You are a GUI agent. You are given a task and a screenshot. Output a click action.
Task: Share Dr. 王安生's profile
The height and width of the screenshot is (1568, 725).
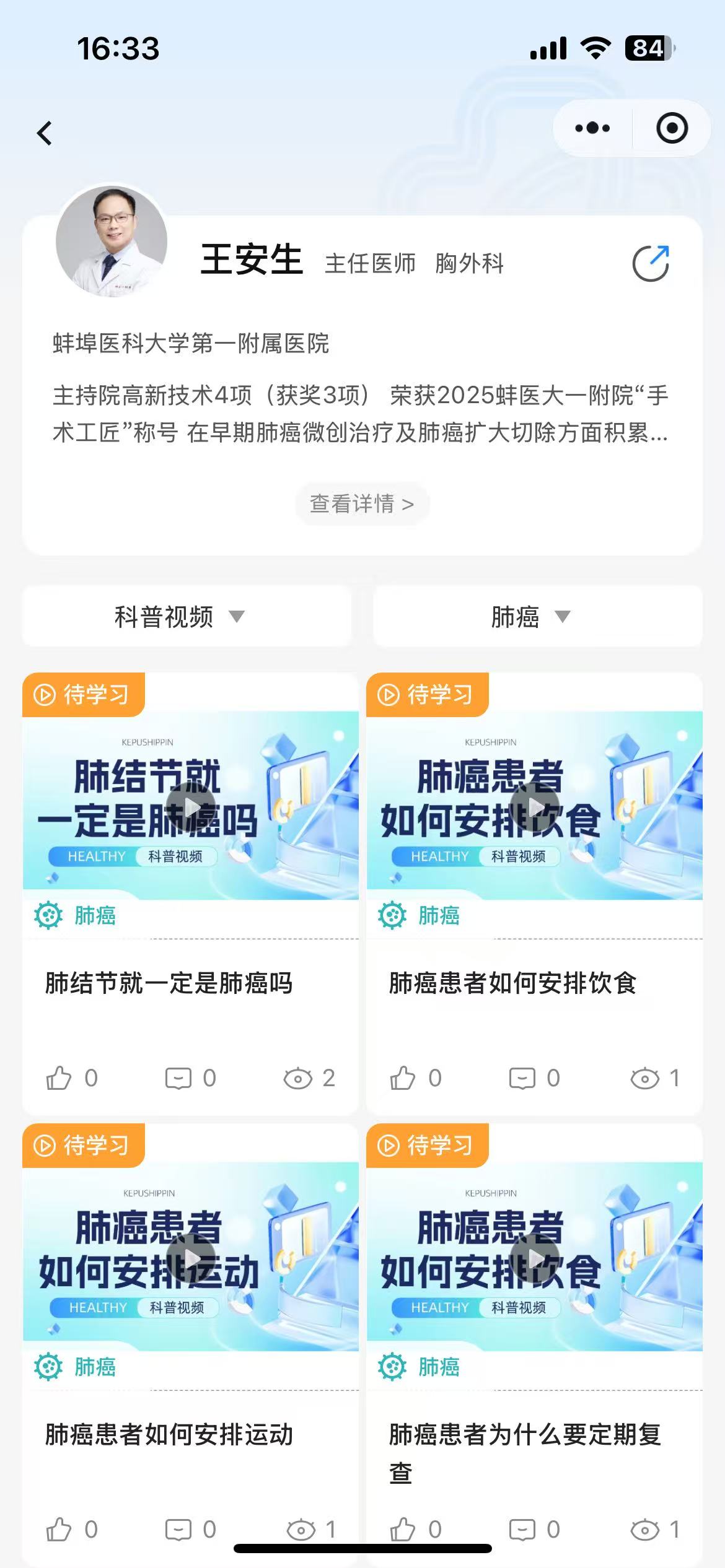[x=651, y=264]
